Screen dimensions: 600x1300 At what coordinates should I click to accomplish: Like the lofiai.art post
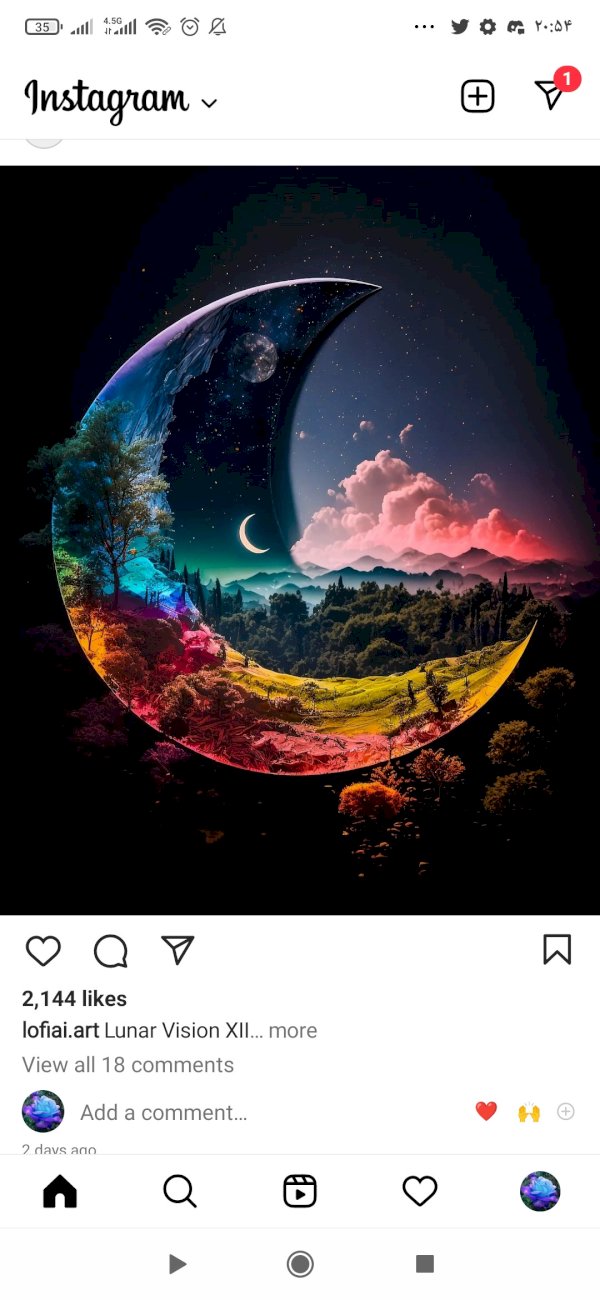[x=43, y=950]
